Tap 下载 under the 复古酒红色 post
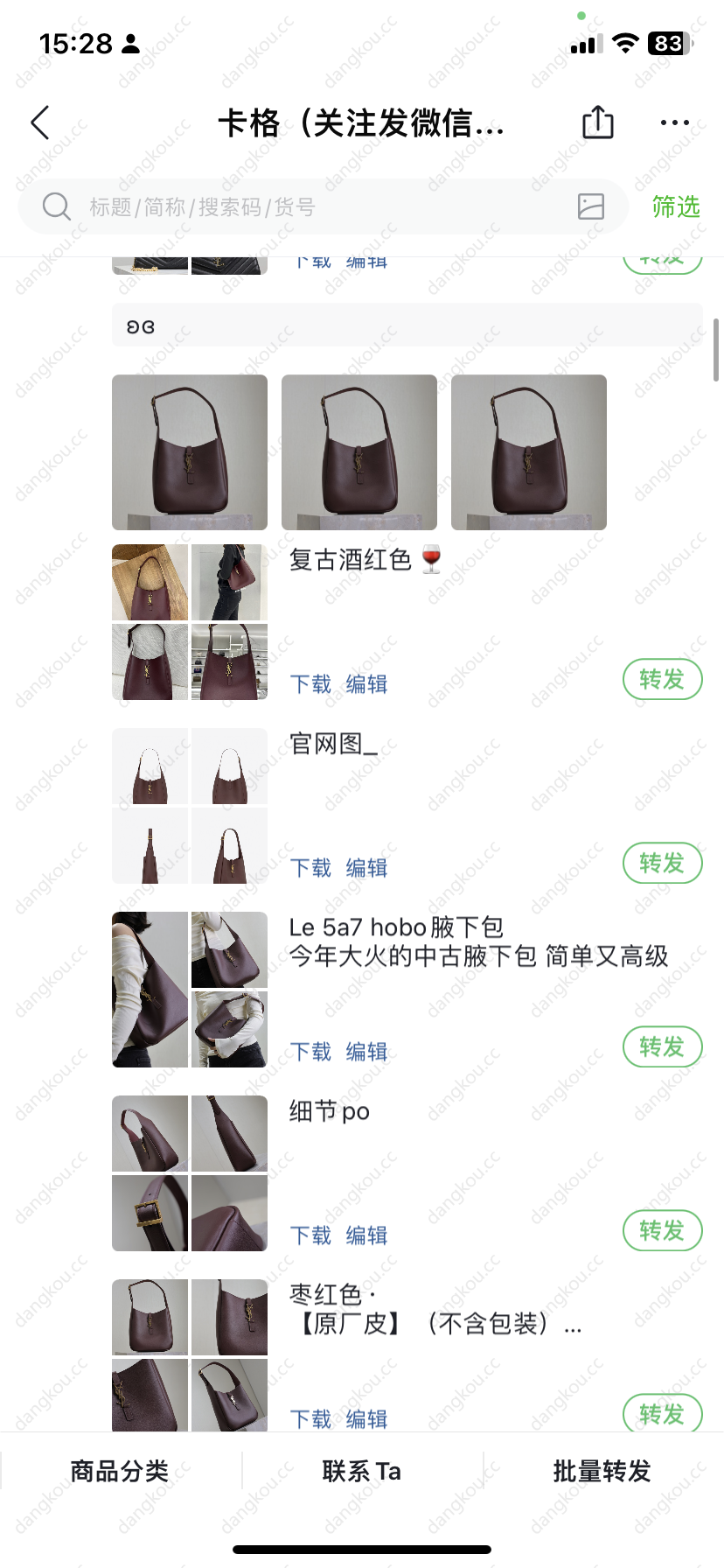724x1568 pixels. [310, 684]
